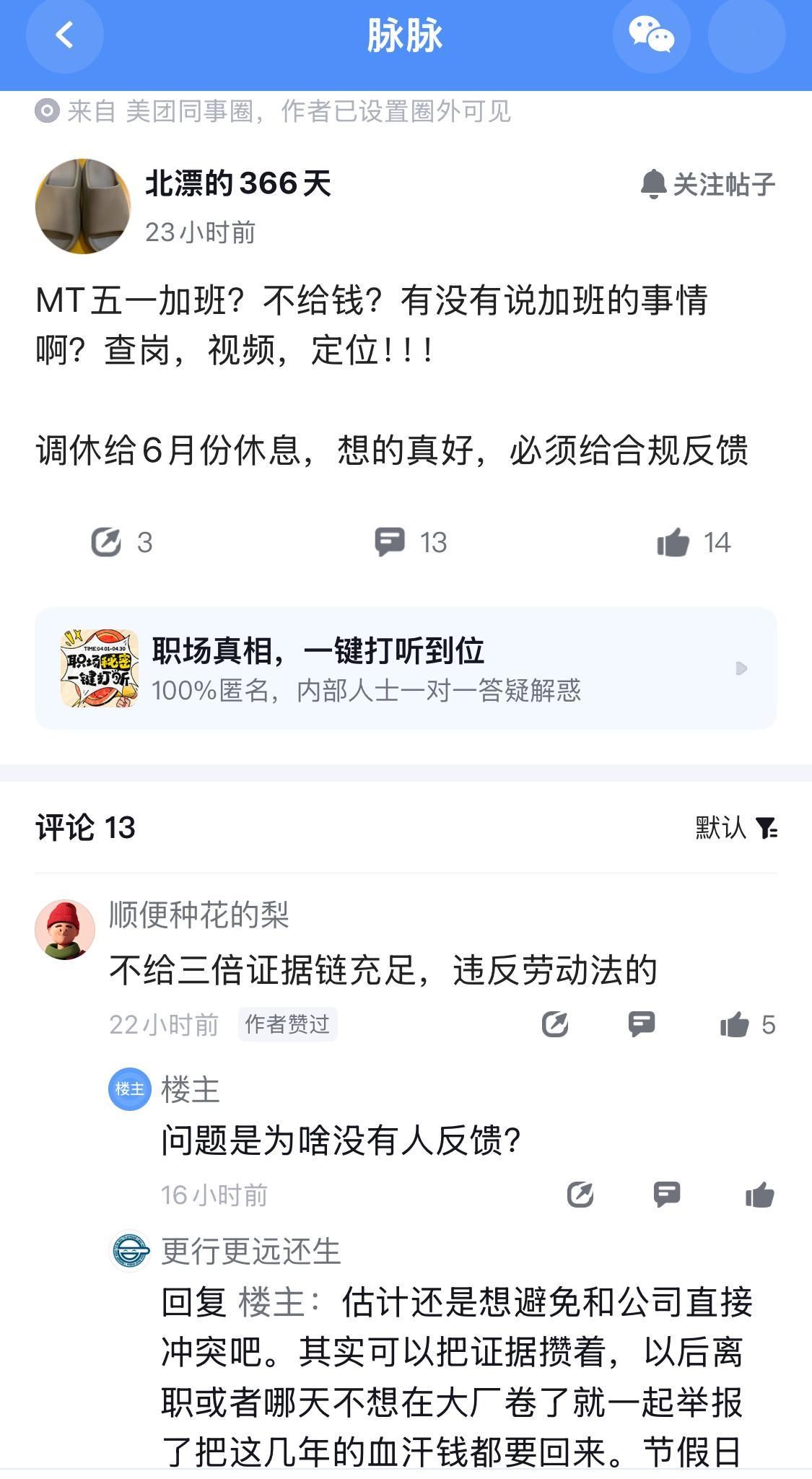Reply to 楼主's comment 问题是为啥没有人反馈
The image size is (812, 1479).
point(667,1195)
